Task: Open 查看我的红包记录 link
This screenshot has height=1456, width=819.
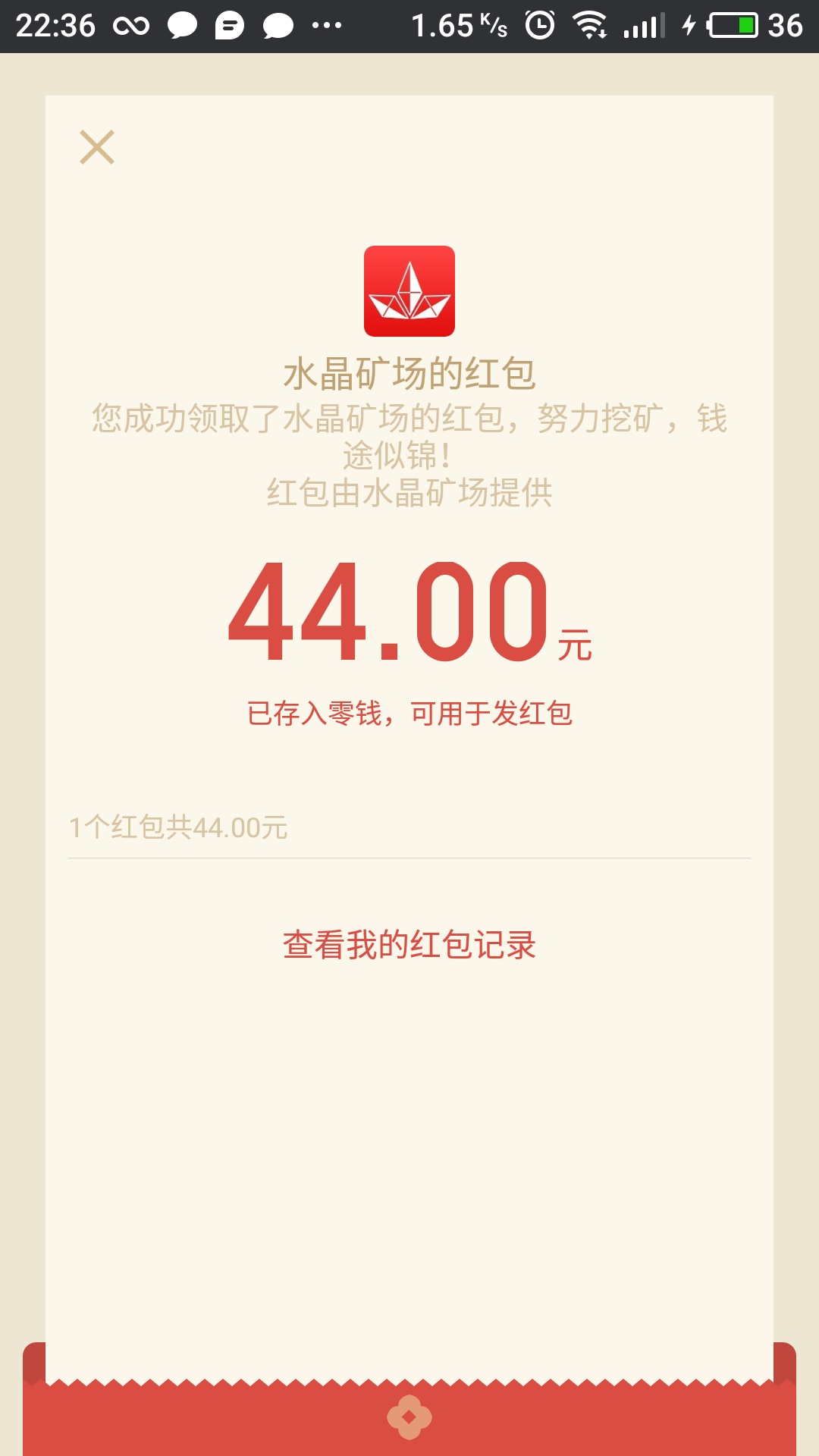Action: (x=409, y=945)
